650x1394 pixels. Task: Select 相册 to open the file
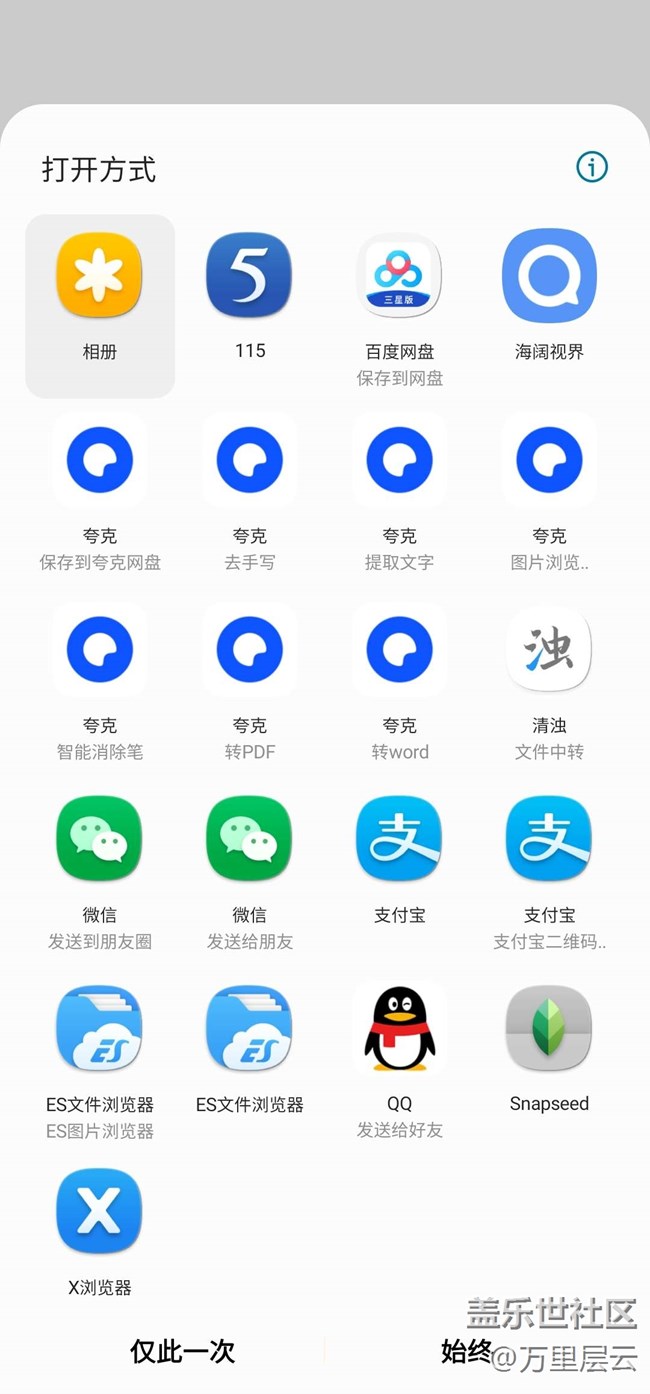pyautogui.click(x=100, y=306)
